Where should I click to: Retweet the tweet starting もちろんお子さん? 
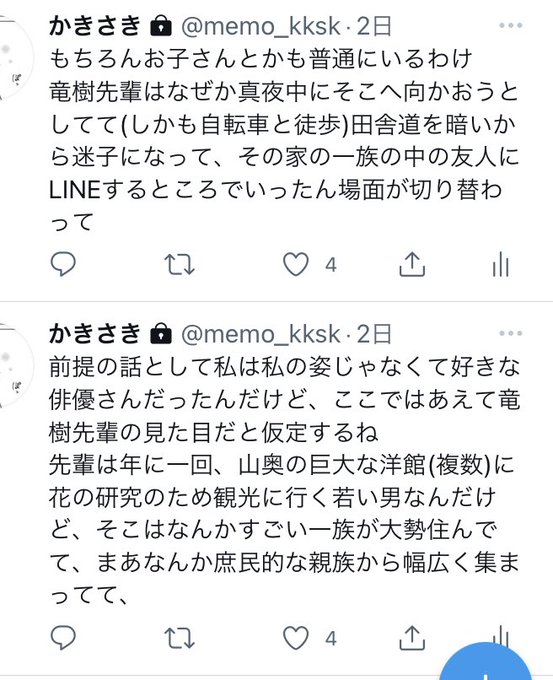179,265
